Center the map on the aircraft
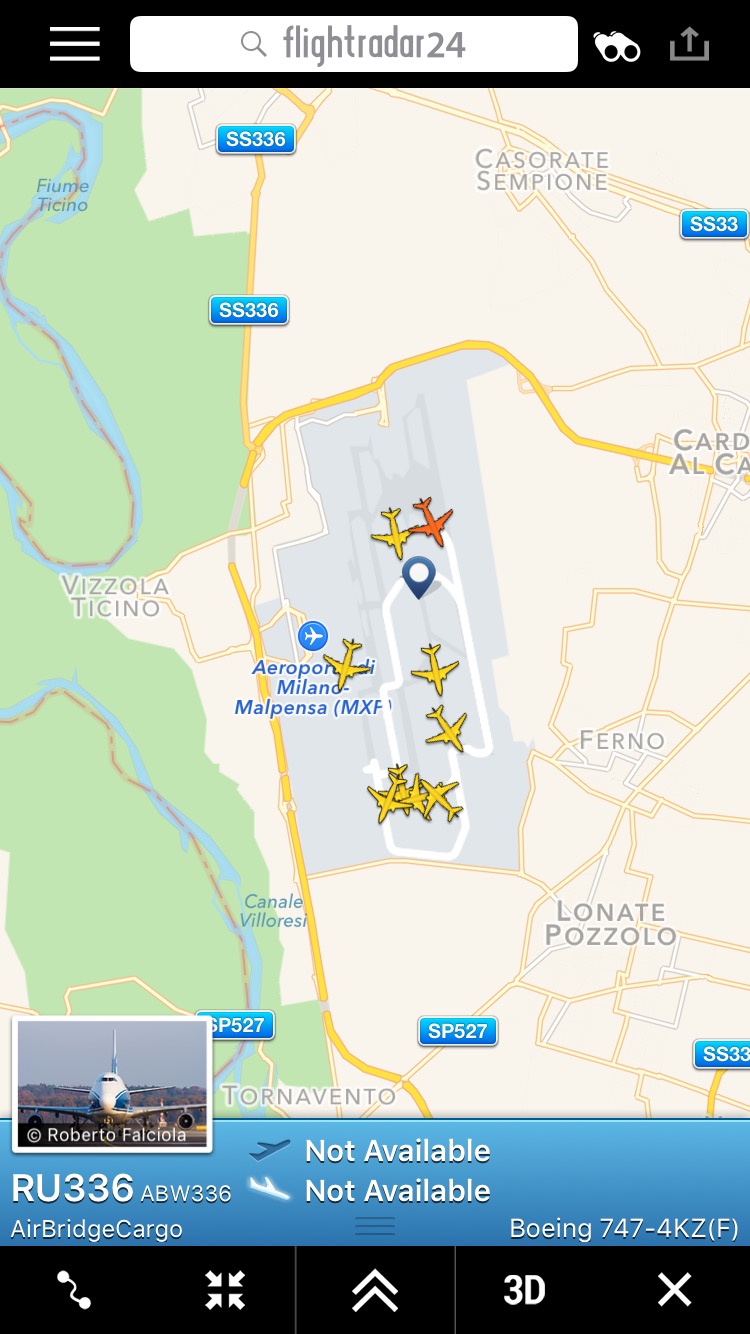The image size is (750, 1334). pos(225,1290)
